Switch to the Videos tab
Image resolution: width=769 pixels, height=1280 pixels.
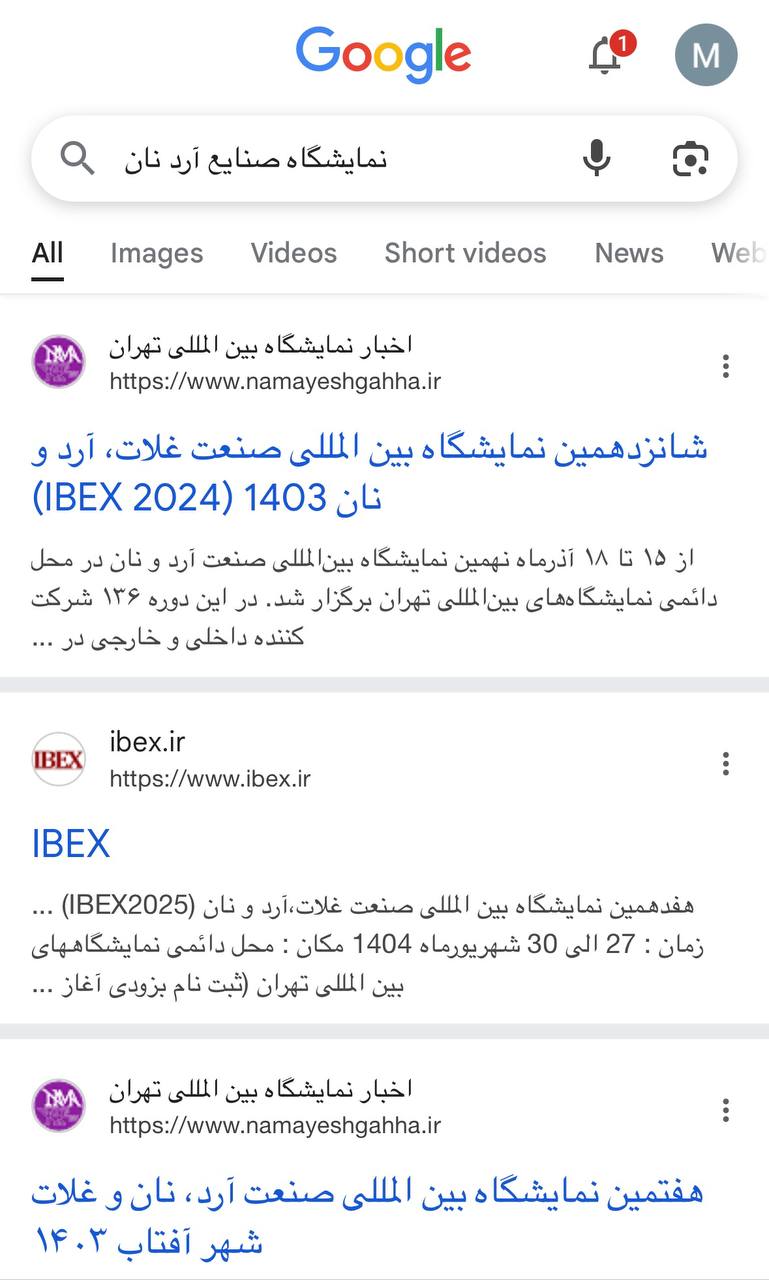(x=293, y=253)
